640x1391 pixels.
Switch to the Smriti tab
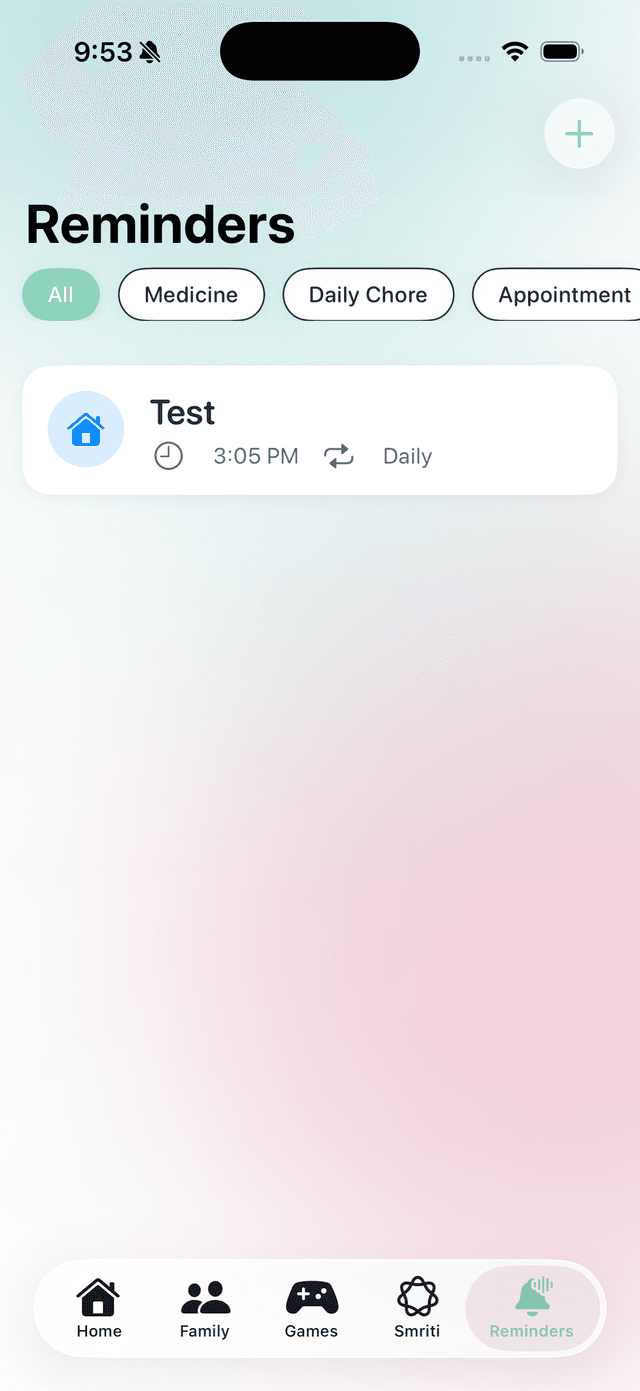(417, 1308)
